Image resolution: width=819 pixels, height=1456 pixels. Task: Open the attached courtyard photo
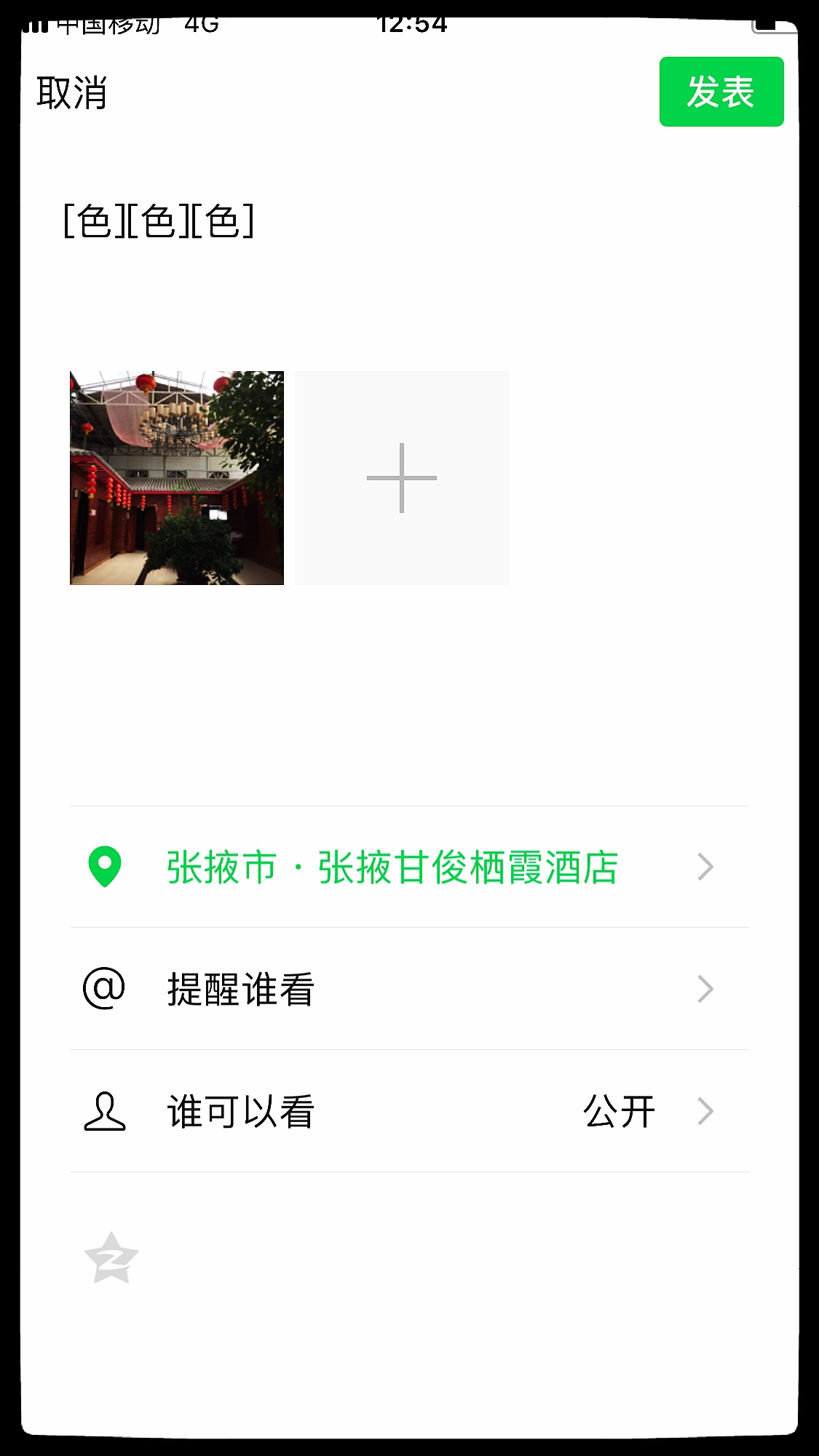(x=177, y=478)
